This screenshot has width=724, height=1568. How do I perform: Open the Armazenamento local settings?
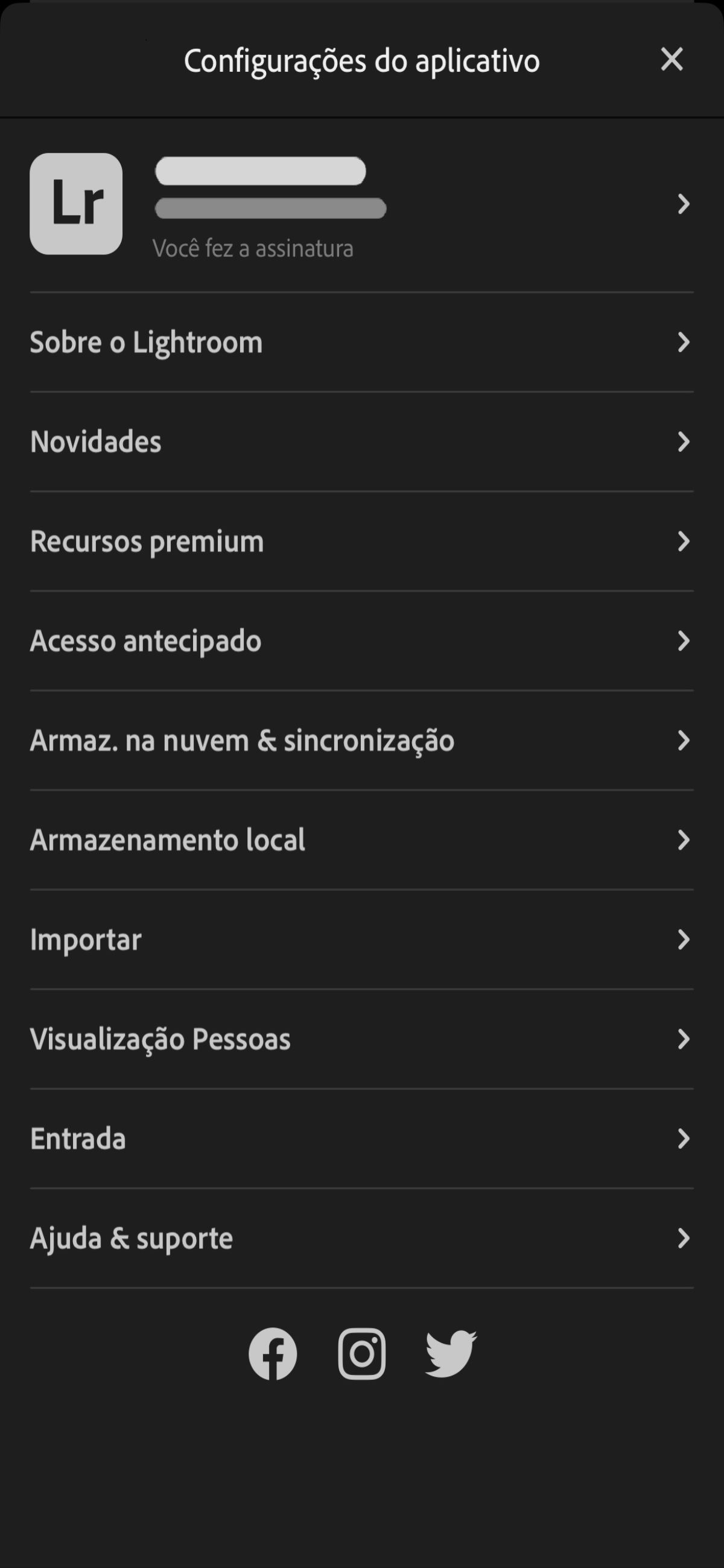tap(361, 840)
